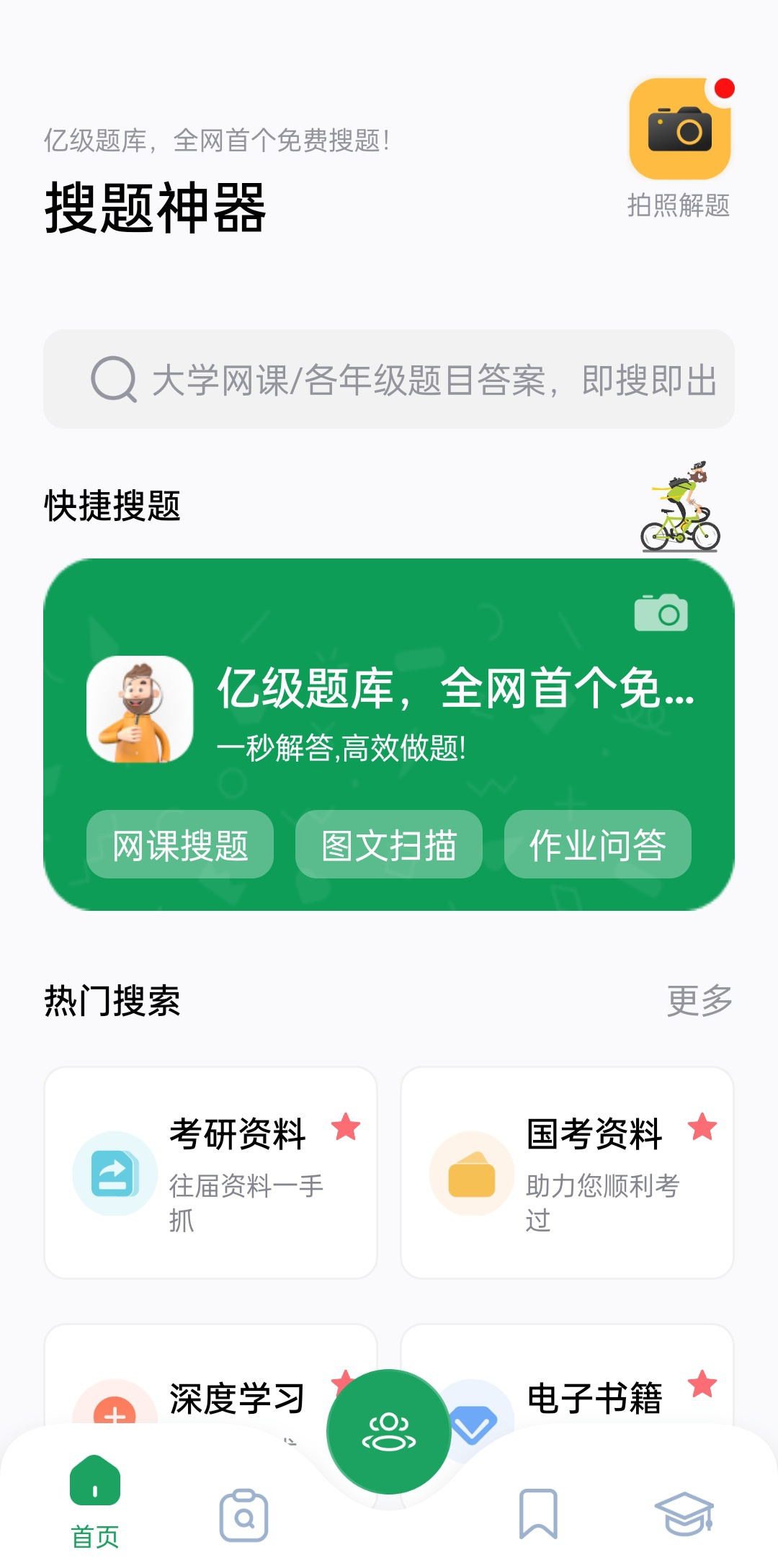Switch to the graduation cap tab
The height and width of the screenshot is (1568, 778).
click(x=684, y=1514)
